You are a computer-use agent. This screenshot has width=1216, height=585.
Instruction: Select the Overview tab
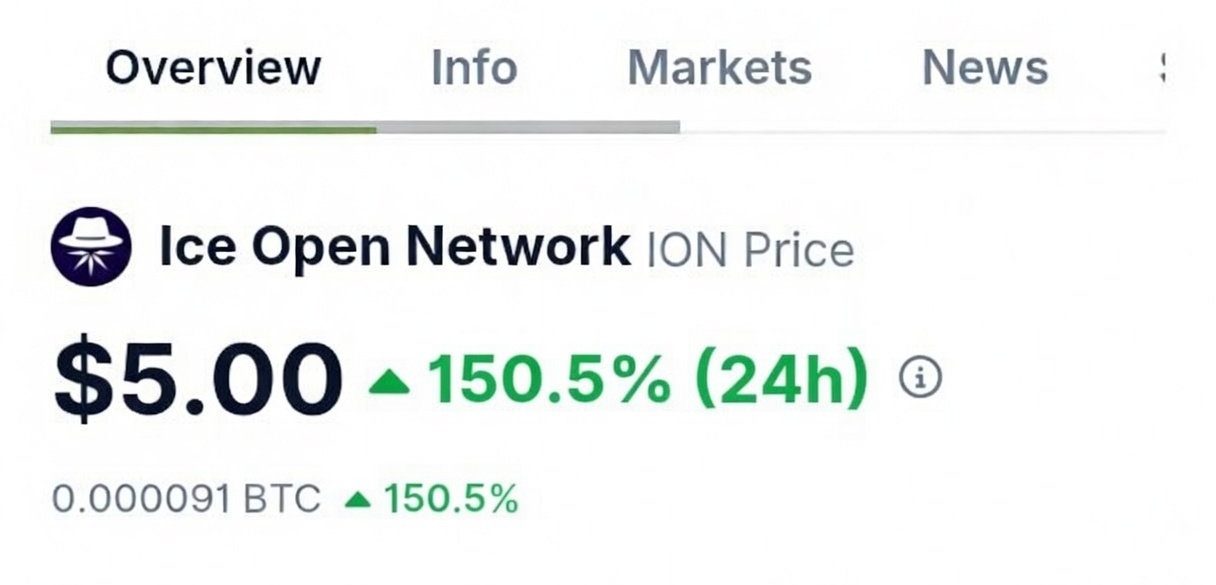[x=213, y=69]
